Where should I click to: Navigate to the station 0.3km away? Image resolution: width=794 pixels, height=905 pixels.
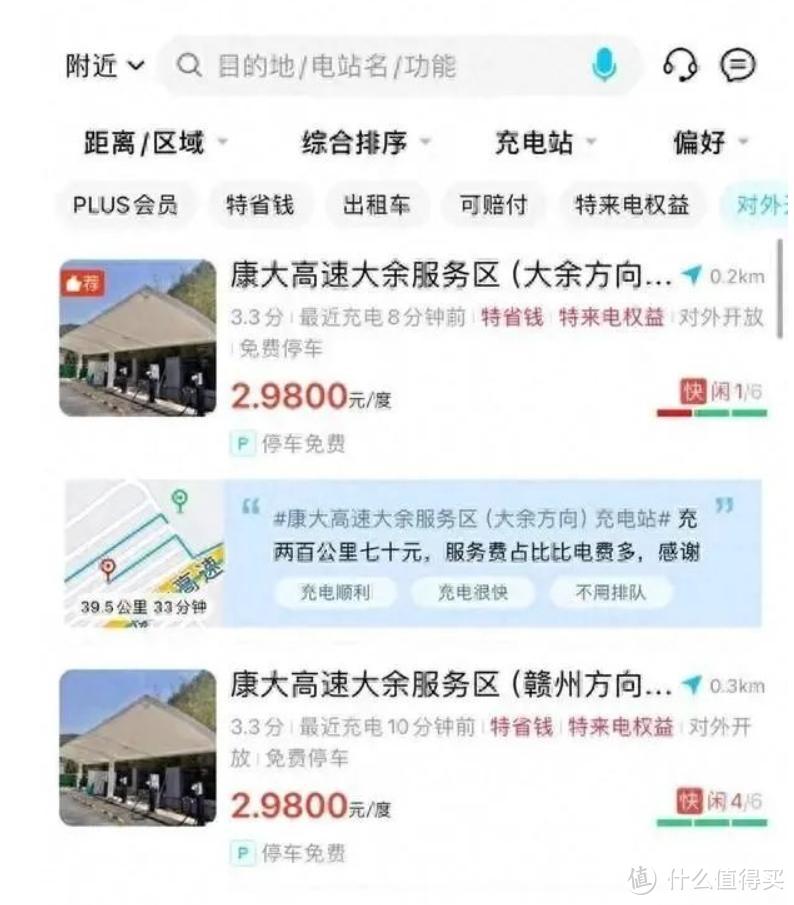723,686
